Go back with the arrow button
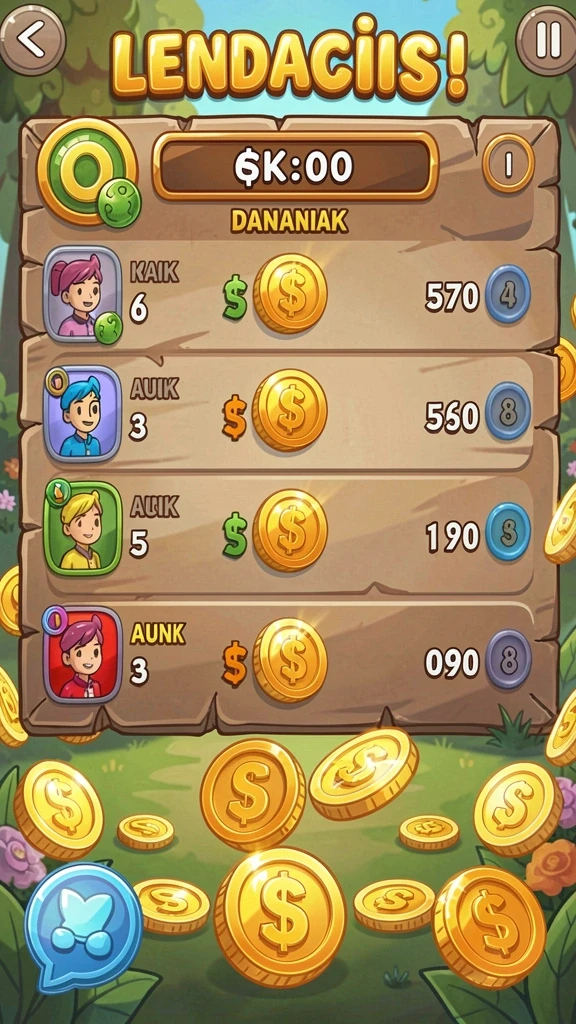 coord(31,40)
